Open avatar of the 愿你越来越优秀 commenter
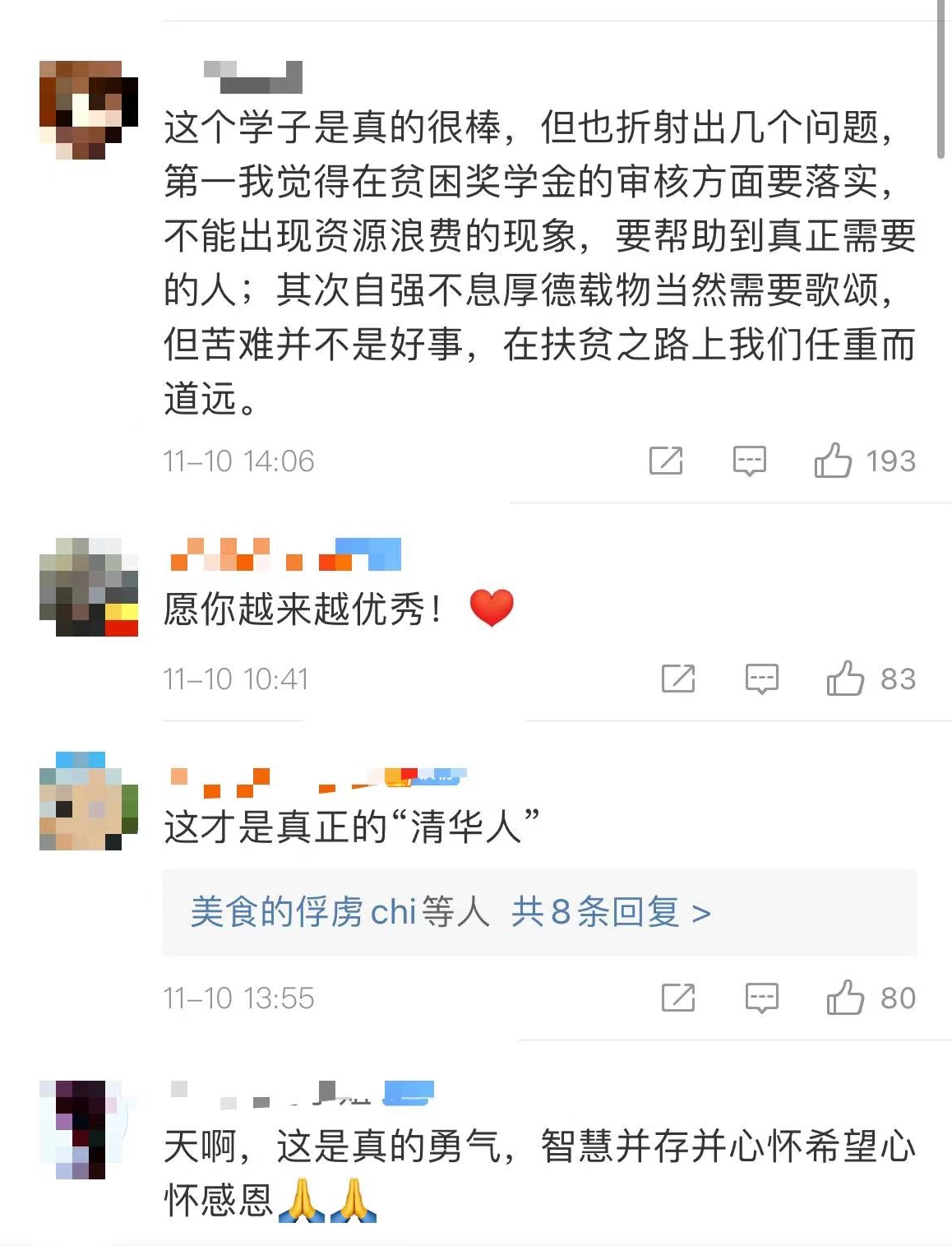This screenshot has height=1246, width=952. pyautogui.click(x=89, y=587)
